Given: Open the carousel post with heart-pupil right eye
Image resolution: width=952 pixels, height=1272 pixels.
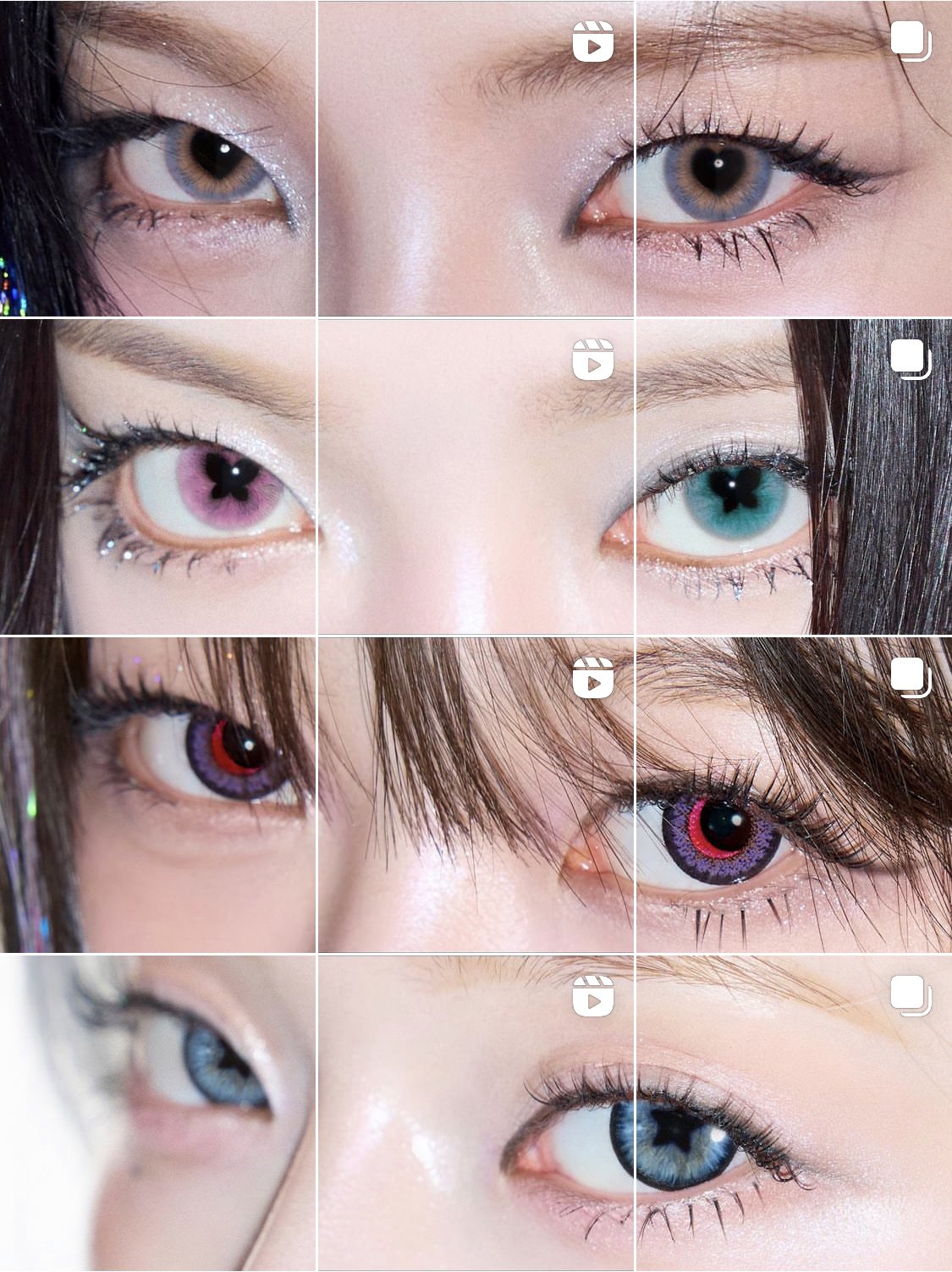Looking at the screenshot, I should pyautogui.click(x=794, y=158).
